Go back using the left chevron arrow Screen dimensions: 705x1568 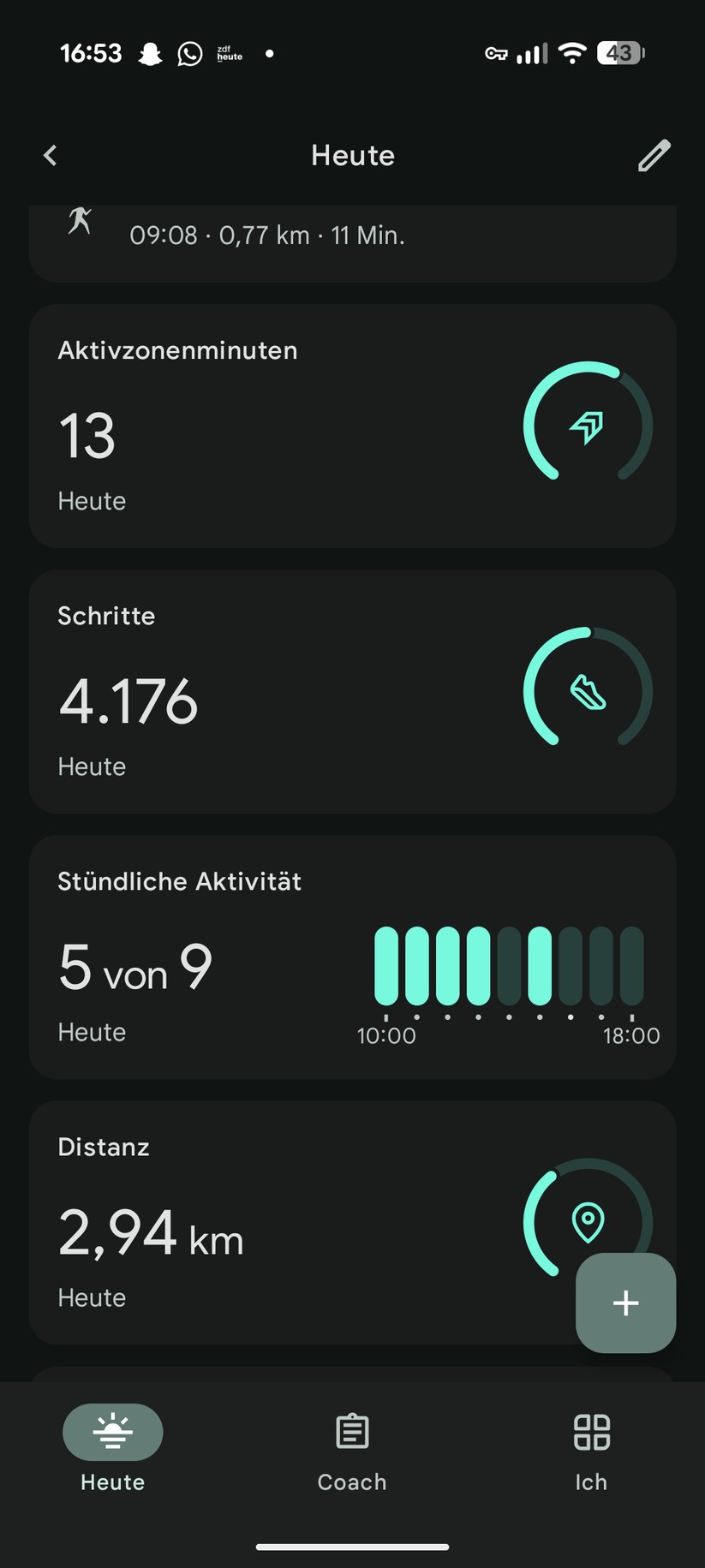(50, 155)
